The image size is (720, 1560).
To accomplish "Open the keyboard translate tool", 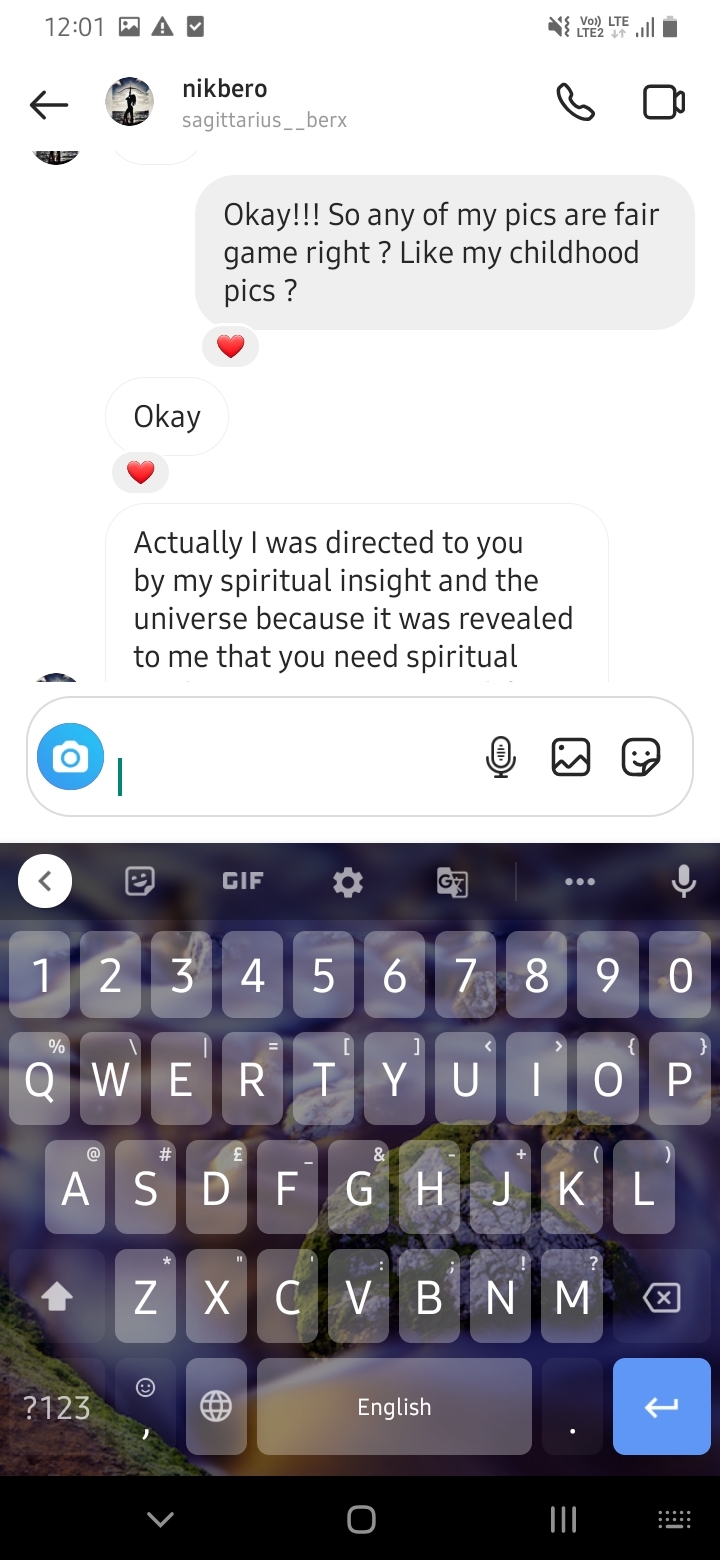I will (452, 881).
